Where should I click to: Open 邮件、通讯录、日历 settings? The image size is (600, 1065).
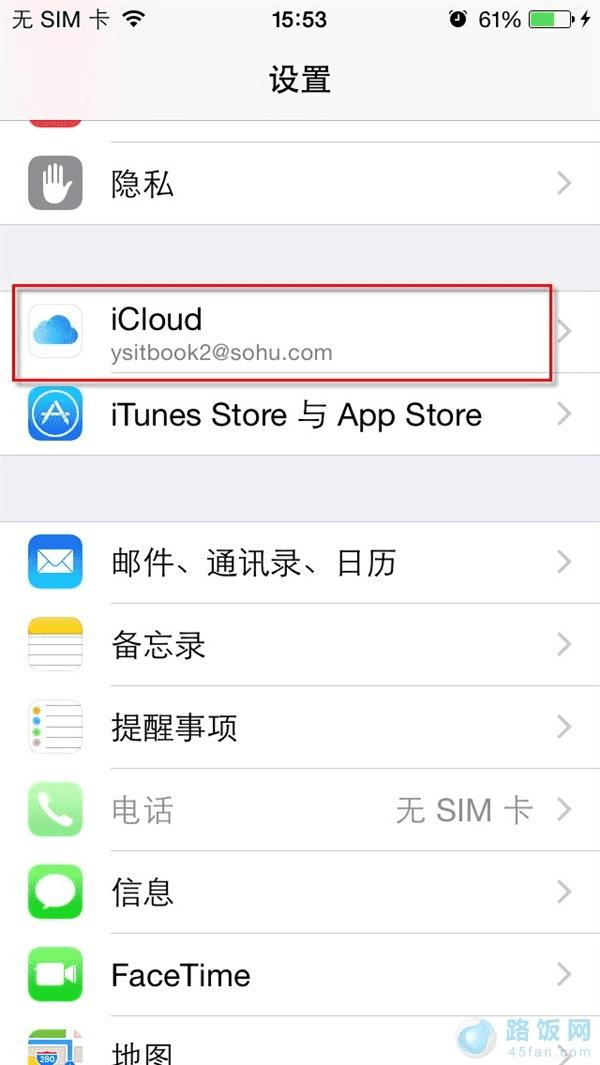(x=300, y=563)
